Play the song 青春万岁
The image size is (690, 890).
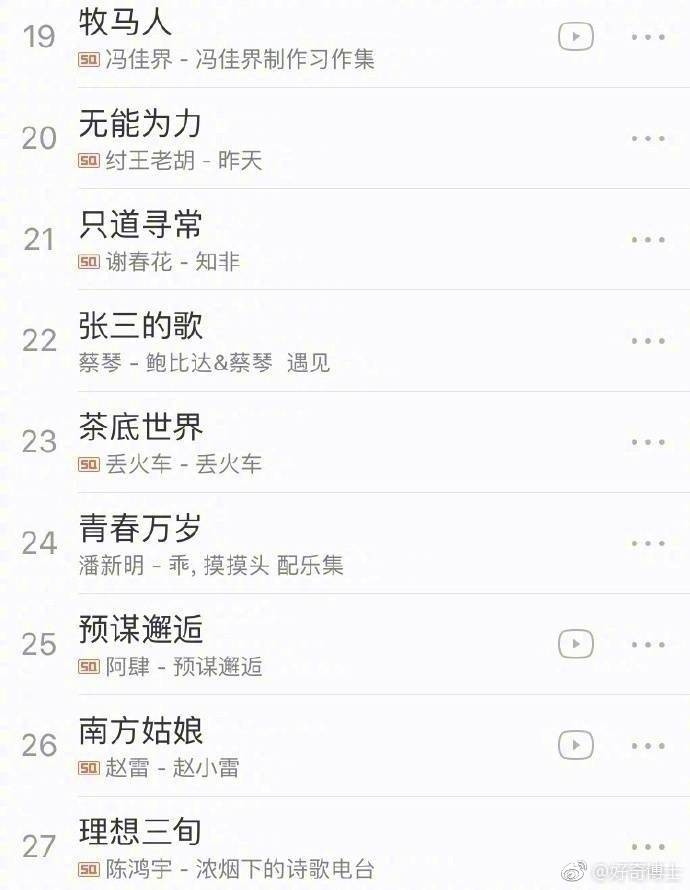(x=140, y=528)
